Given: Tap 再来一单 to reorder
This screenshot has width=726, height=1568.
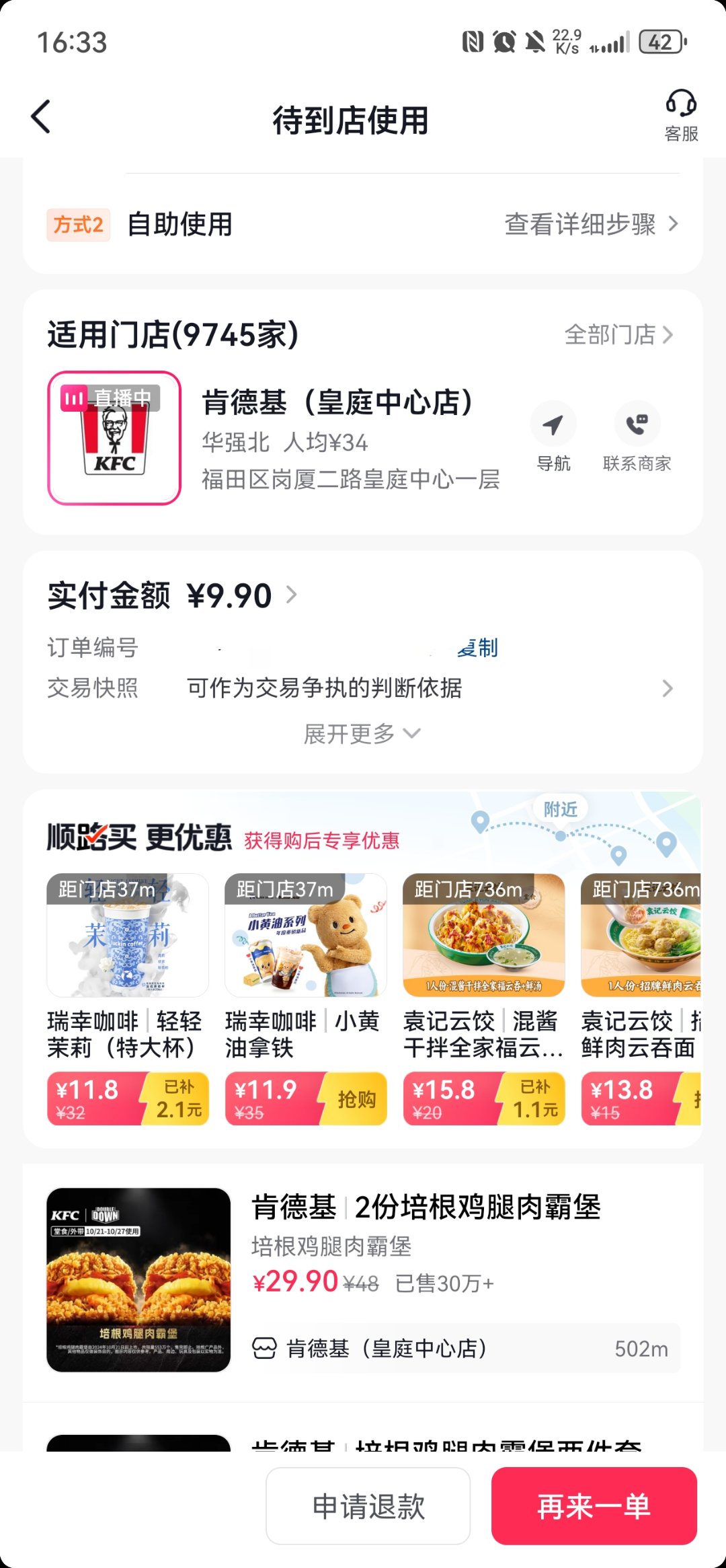Looking at the screenshot, I should [x=594, y=1506].
